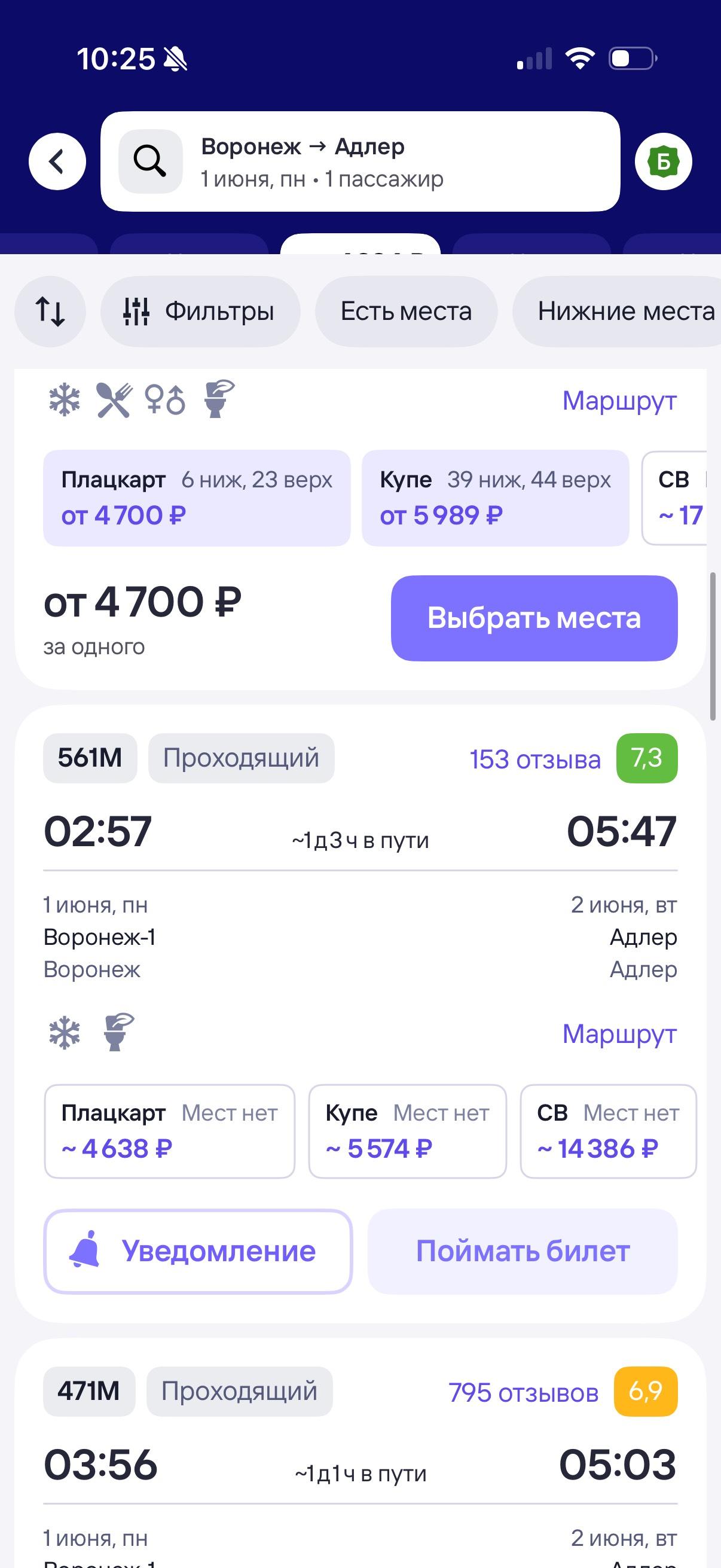The width and height of the screenshot is (721, 1568).
Task: Show Маршрут for train 561М
Action: click(619, 1033)
